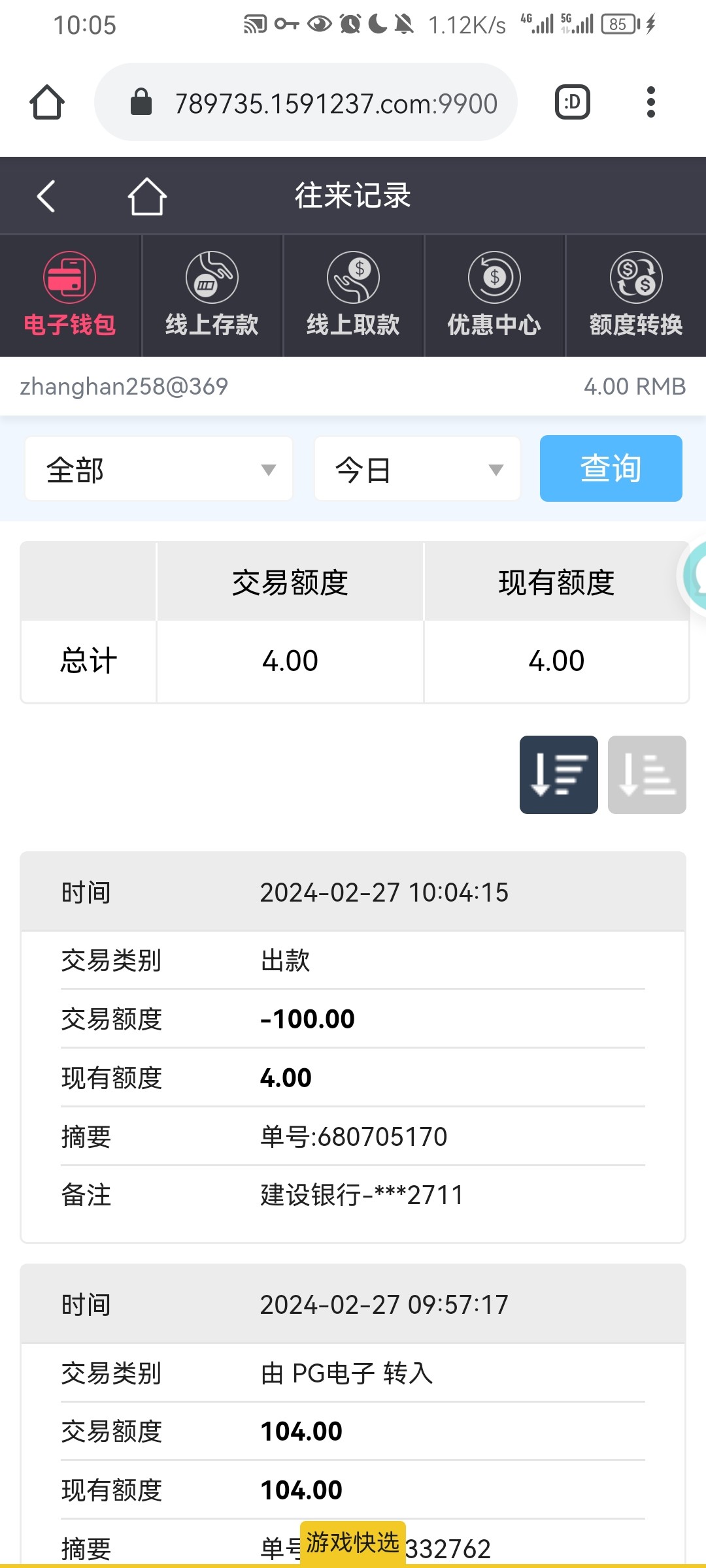Screen dimensions: 706x1568
Task: Open the browser tab switcher
Action: point(572,101)
